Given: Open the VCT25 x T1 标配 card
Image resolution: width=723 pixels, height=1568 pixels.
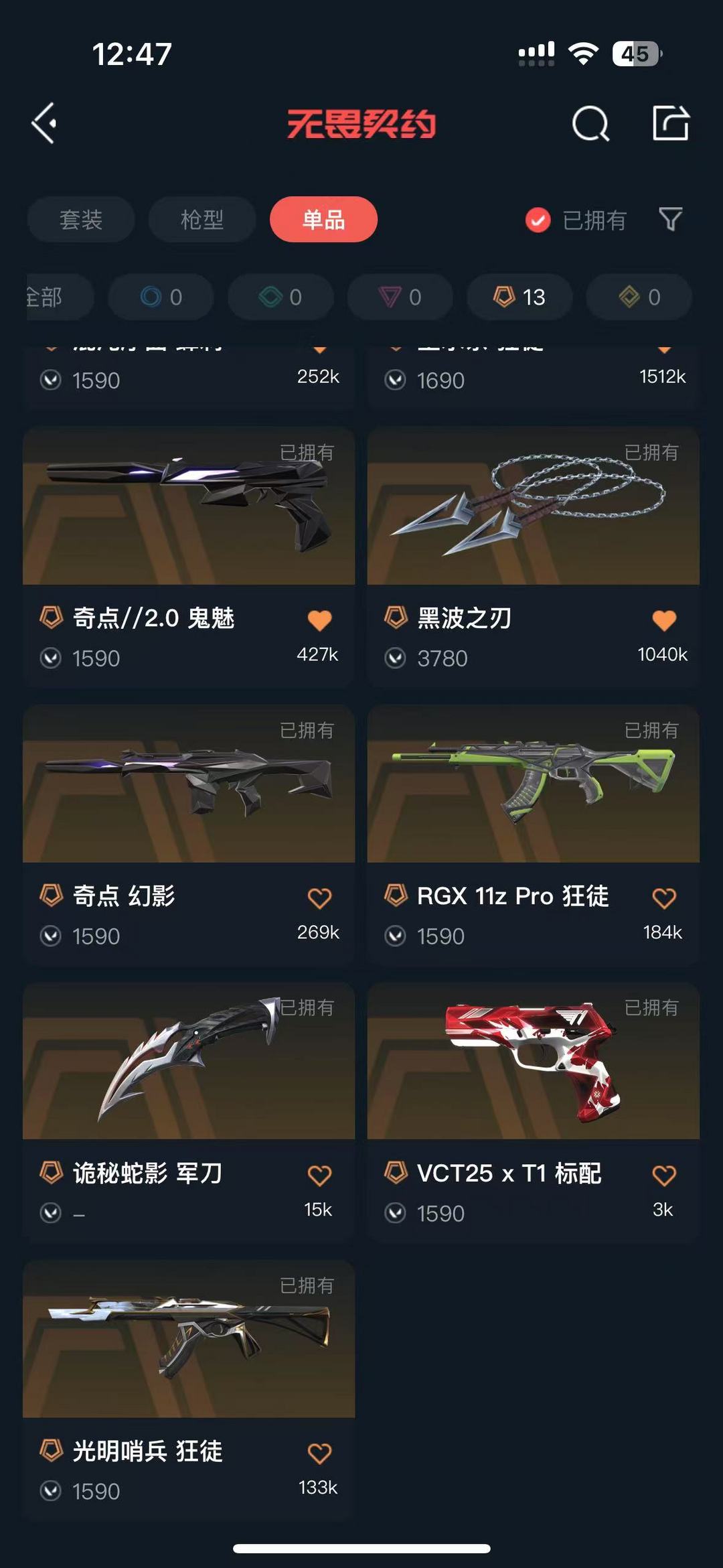Looking at the screenshot, I should click(x=534, y=1112).
